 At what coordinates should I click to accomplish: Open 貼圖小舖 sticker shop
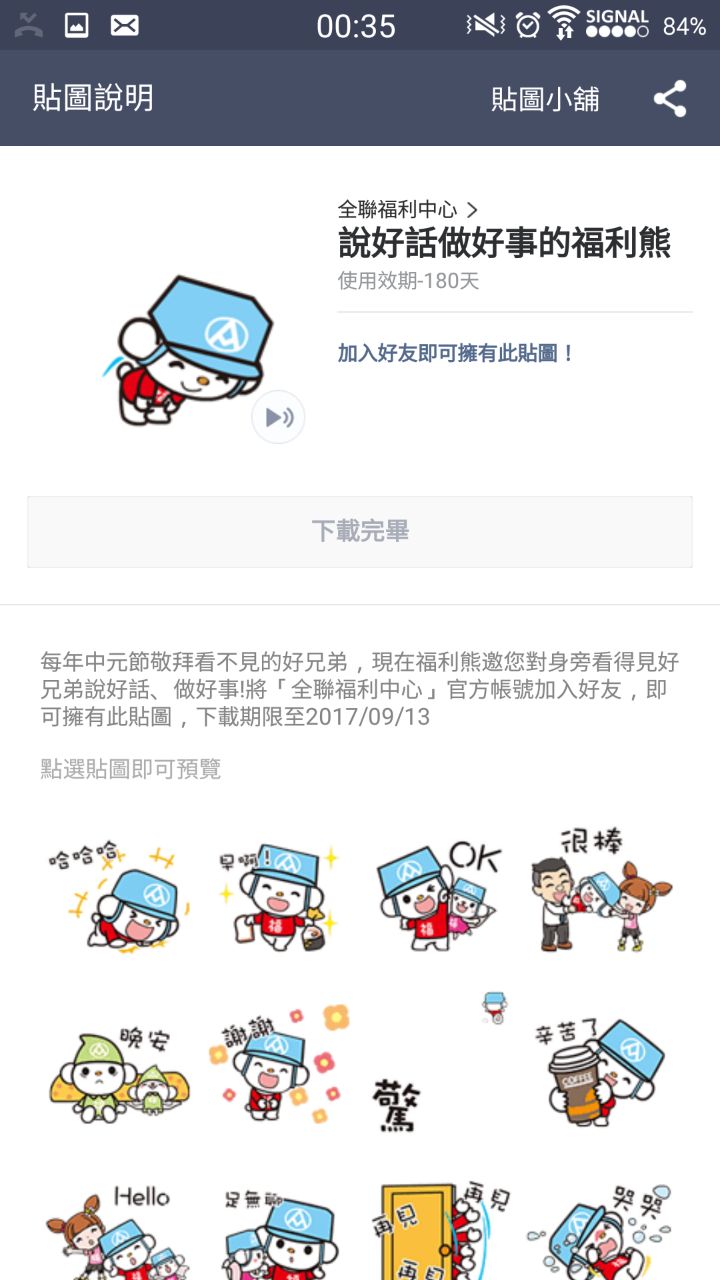[x=545, y=99]
